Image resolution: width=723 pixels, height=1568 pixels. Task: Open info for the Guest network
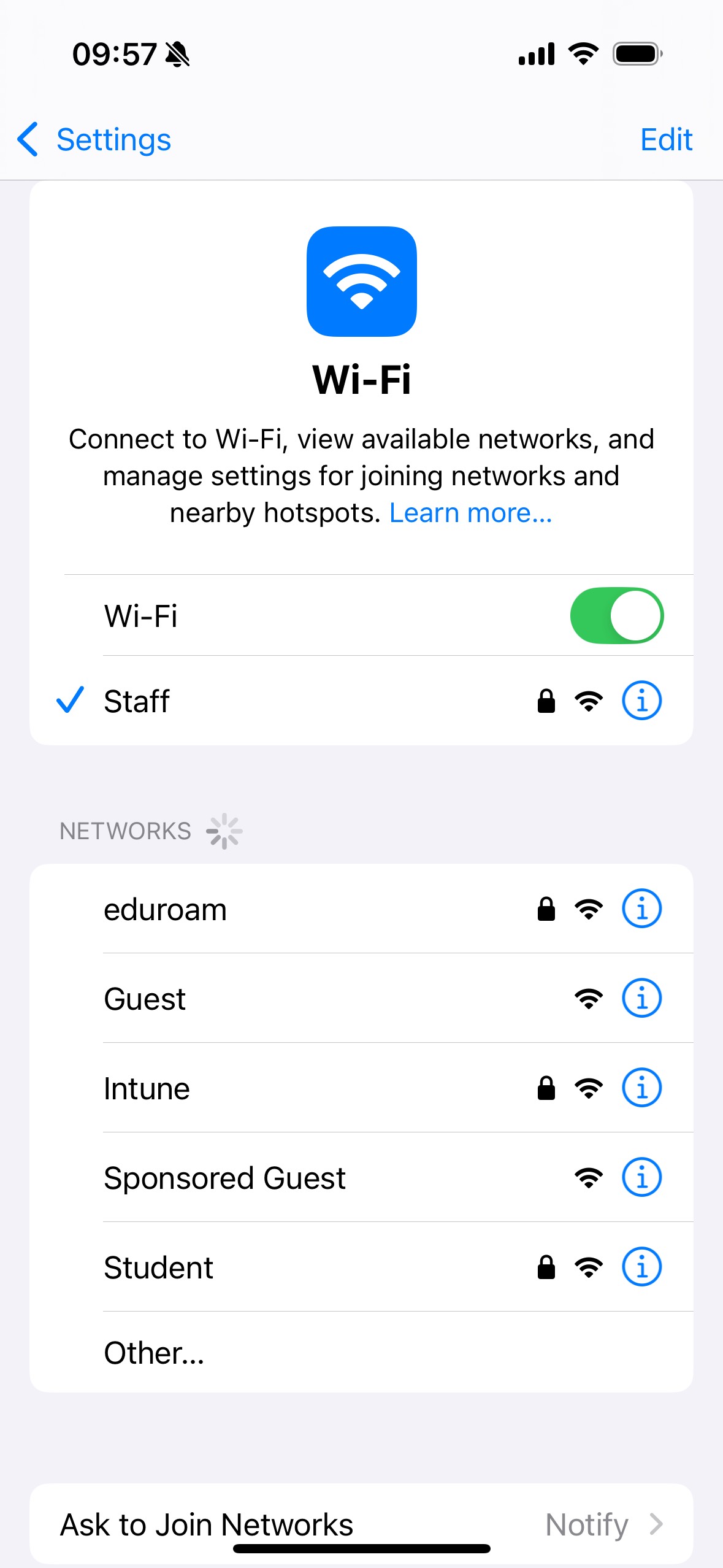pos(641,998)
